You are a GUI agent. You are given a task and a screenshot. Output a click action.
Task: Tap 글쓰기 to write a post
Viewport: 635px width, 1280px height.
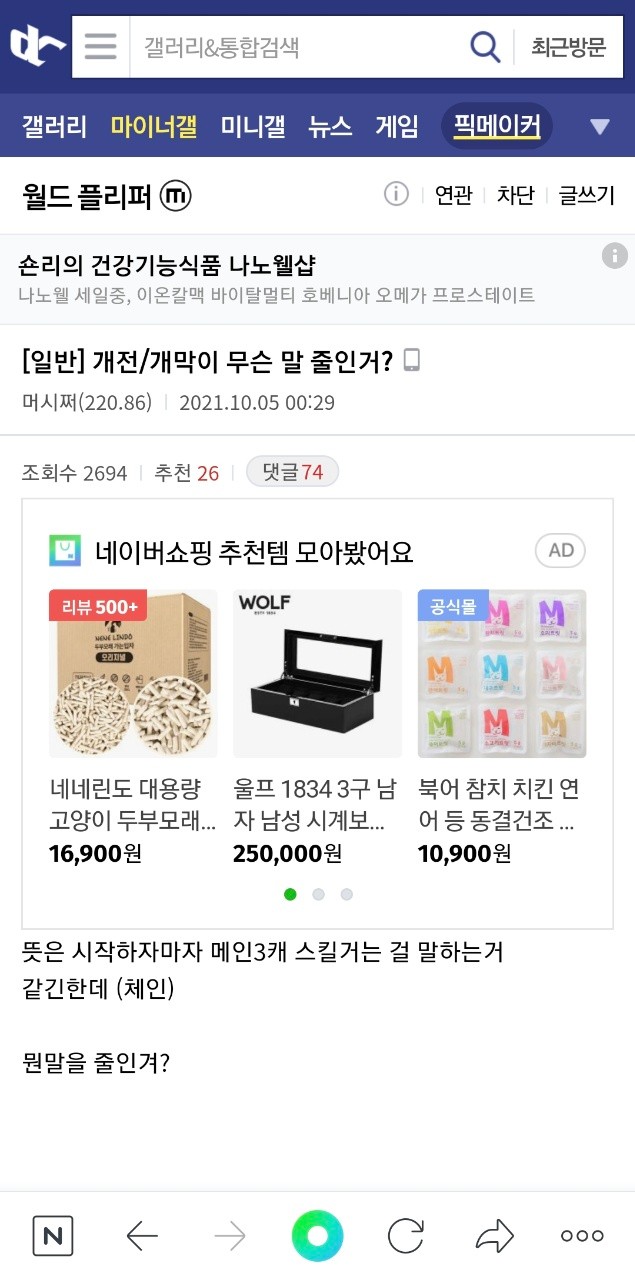[586, 196]
